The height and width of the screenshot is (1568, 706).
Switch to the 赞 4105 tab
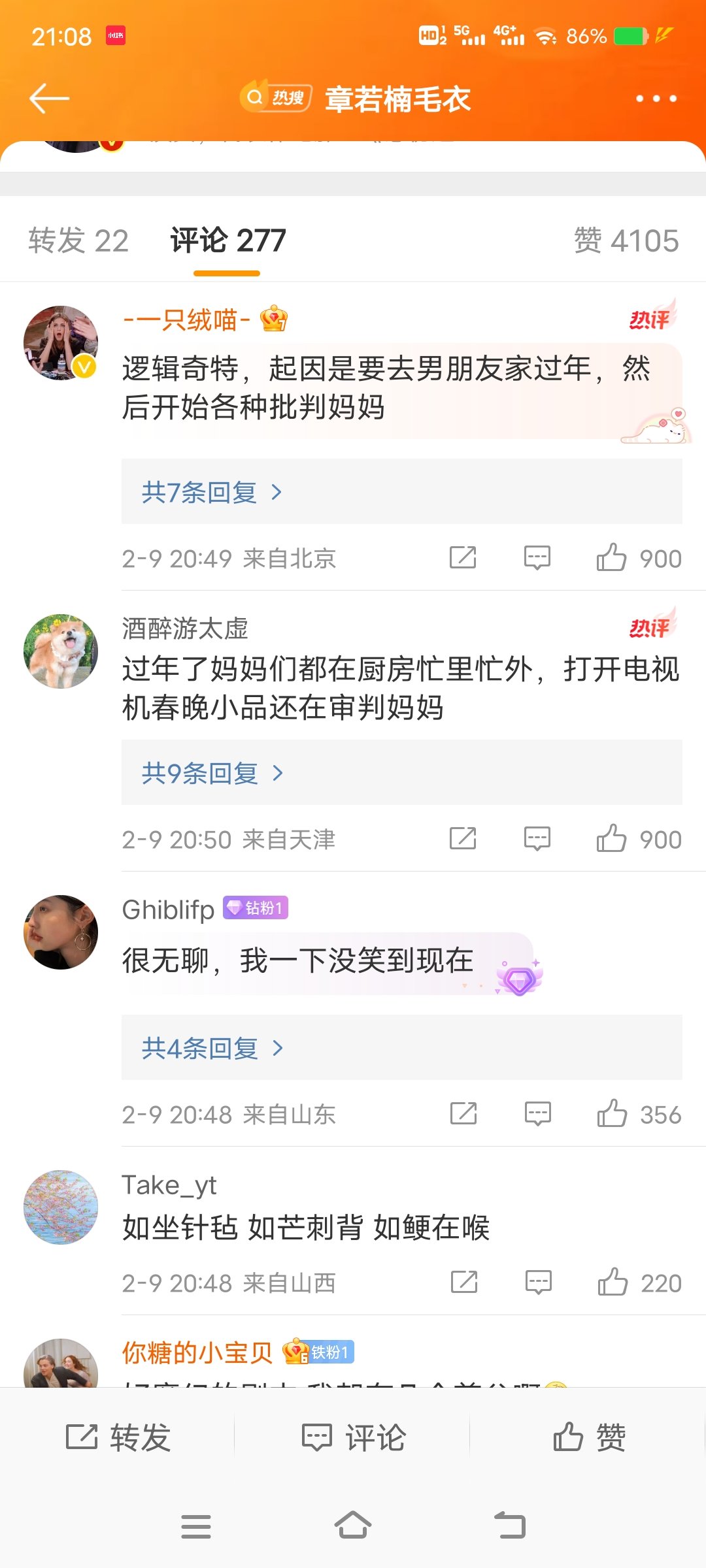(x=626, y=240)
